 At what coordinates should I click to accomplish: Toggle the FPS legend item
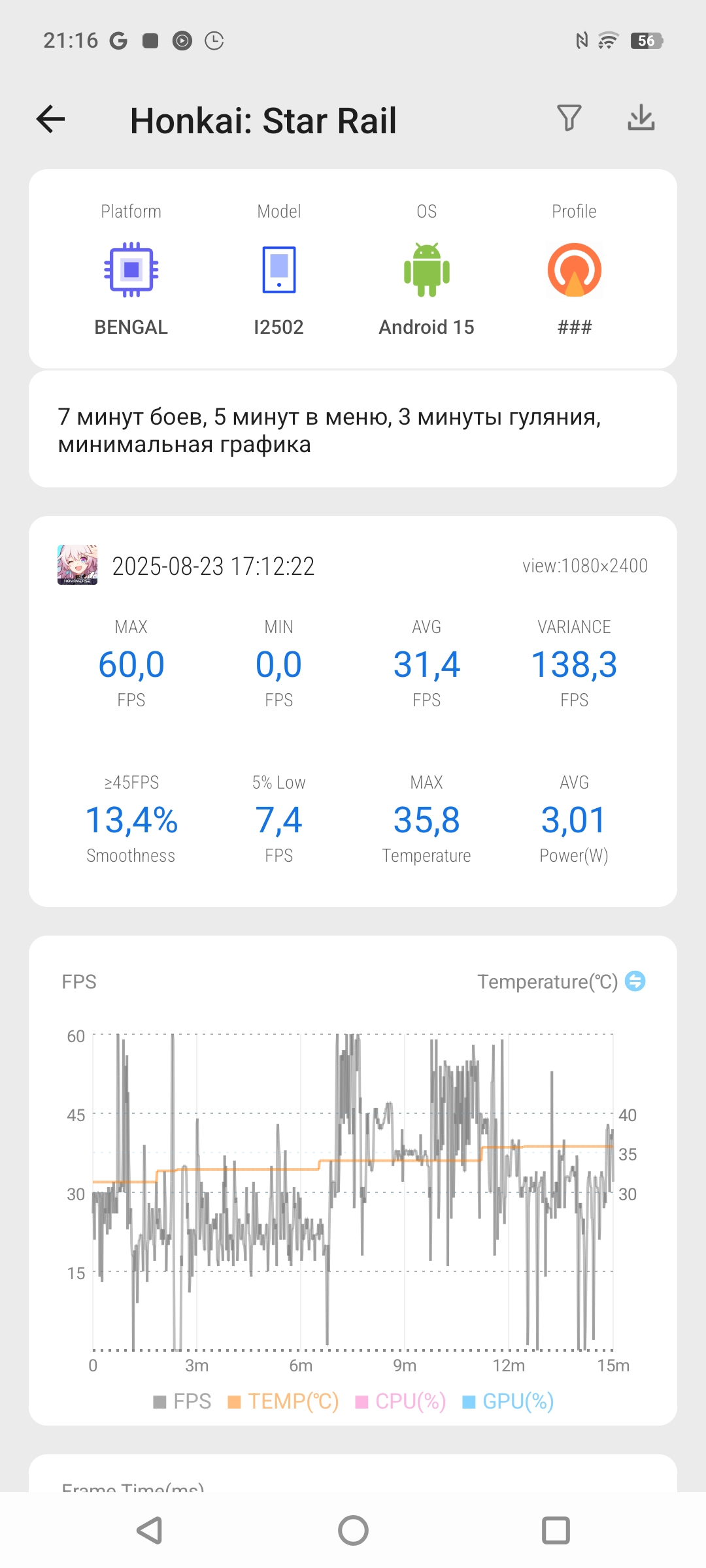tap(182, 1401)
